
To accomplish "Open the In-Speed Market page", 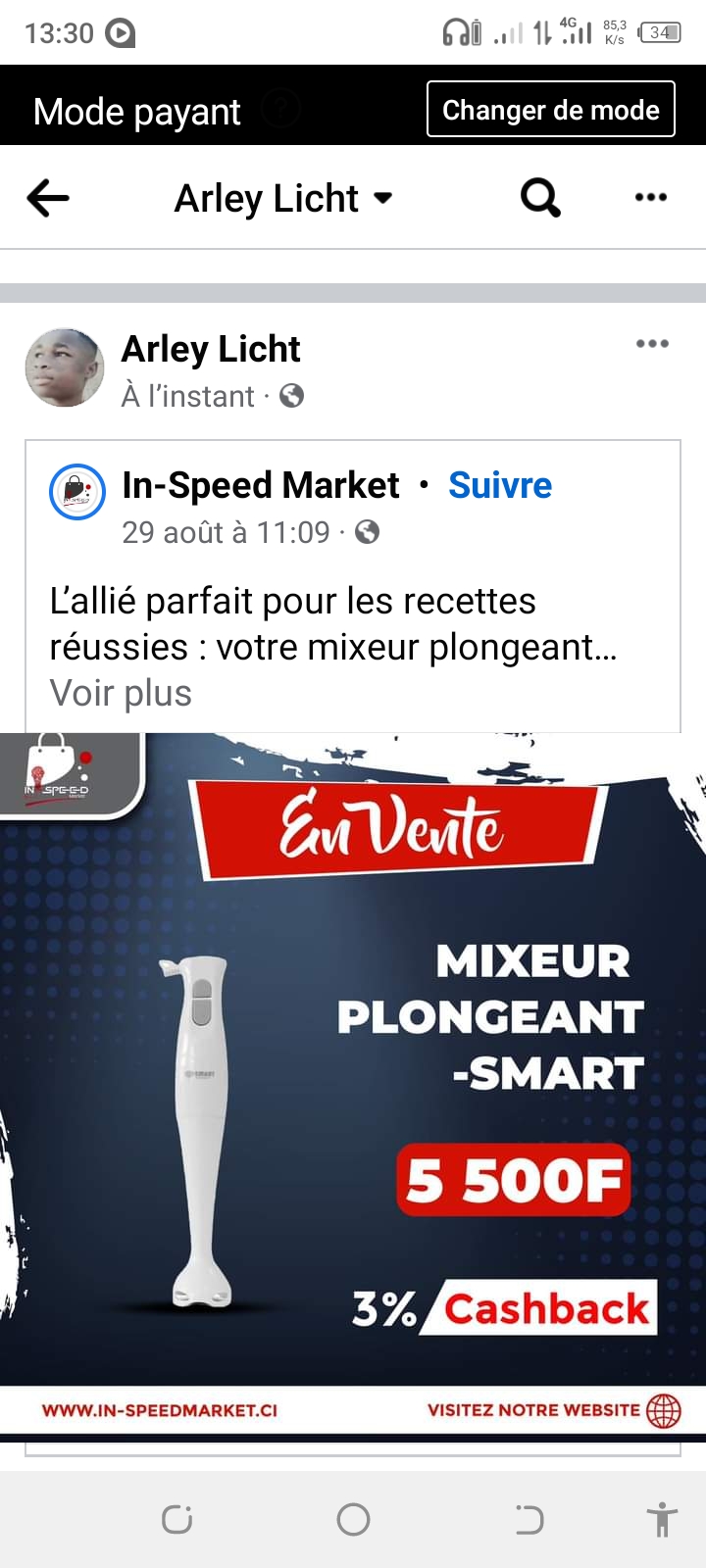I will click(260, 485).
